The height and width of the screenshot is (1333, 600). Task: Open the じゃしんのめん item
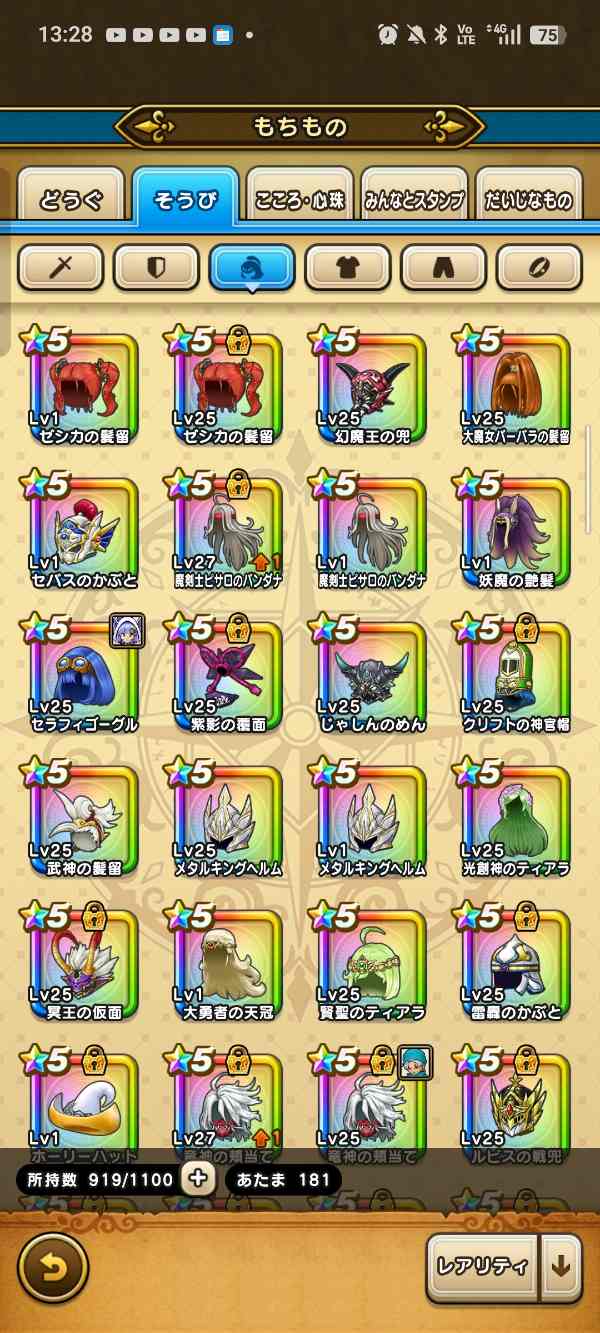[371, 675]
